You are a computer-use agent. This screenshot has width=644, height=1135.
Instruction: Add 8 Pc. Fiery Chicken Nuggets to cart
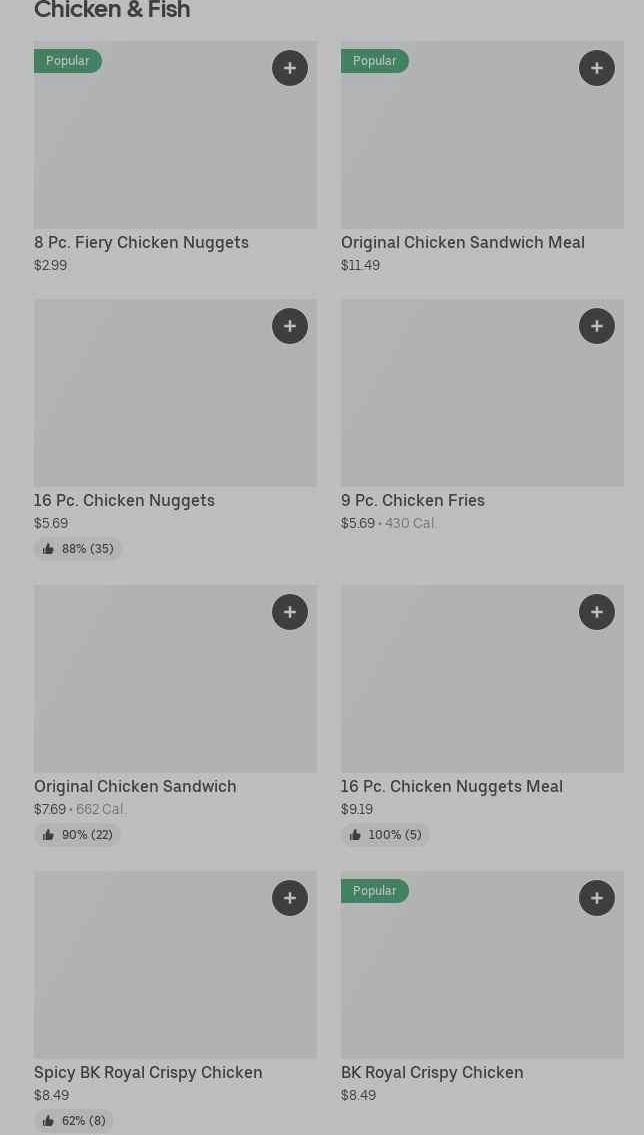pos(290,68)
